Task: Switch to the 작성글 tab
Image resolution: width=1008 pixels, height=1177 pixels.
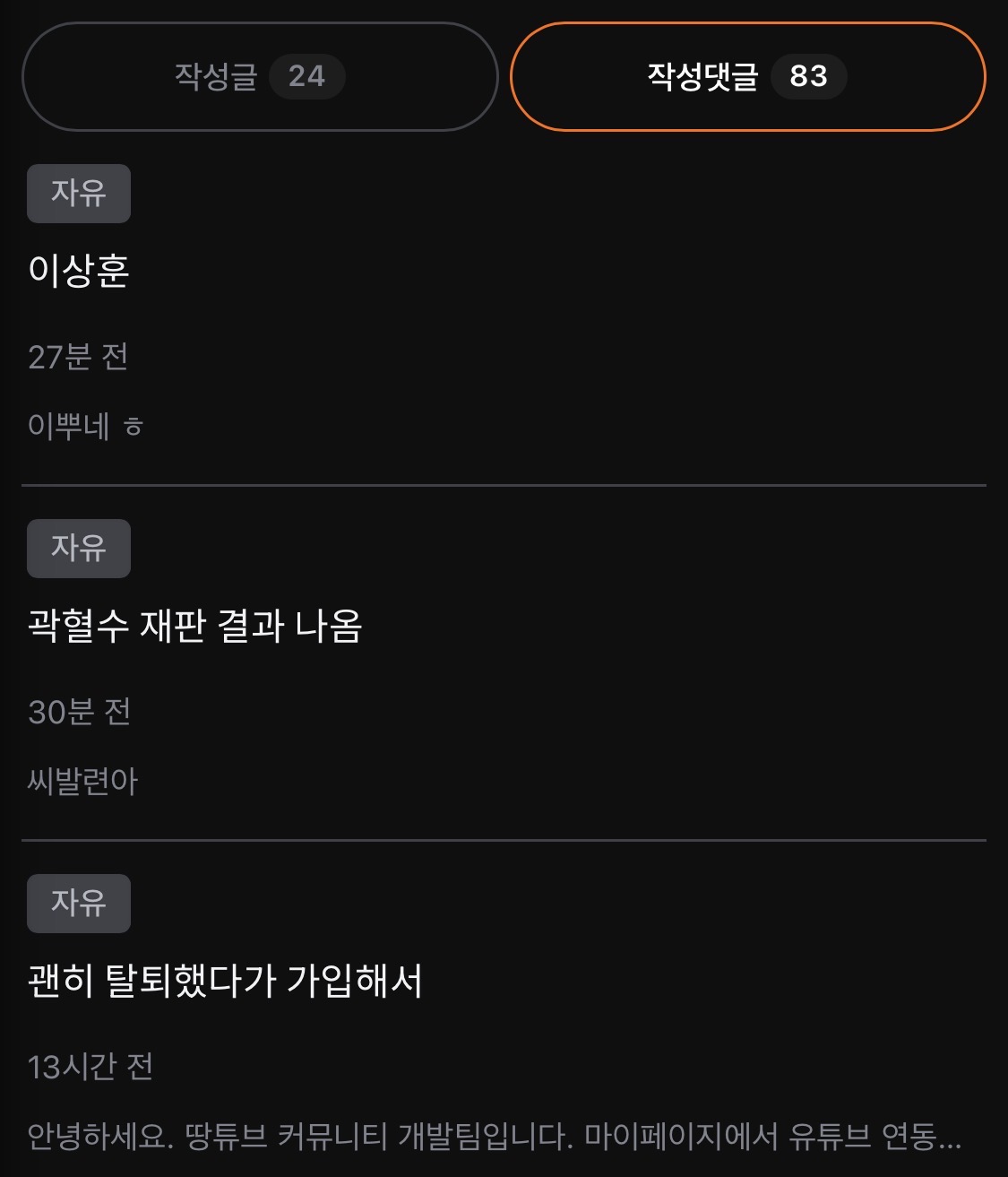Action: 259,76
